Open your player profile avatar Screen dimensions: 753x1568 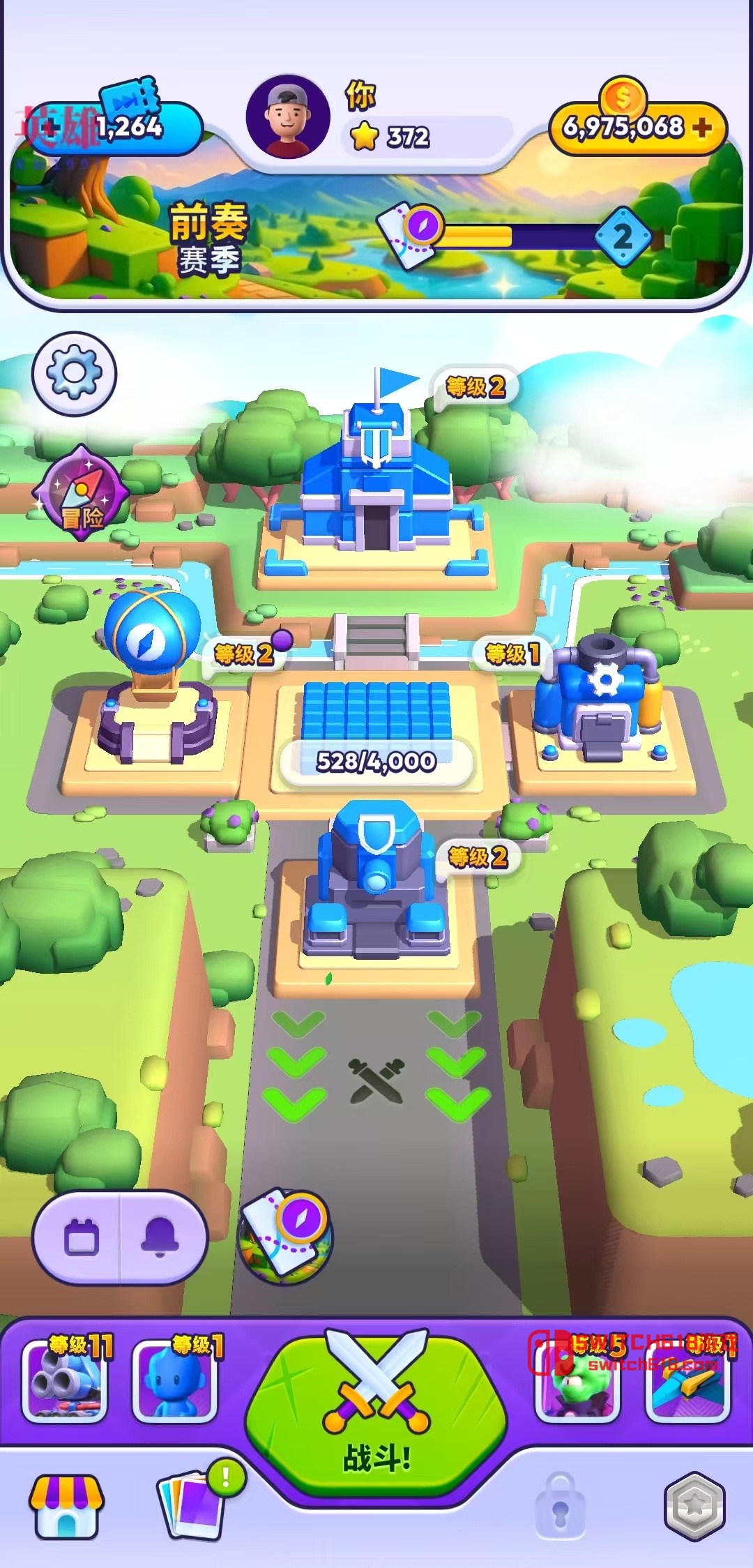pos(288,117)
